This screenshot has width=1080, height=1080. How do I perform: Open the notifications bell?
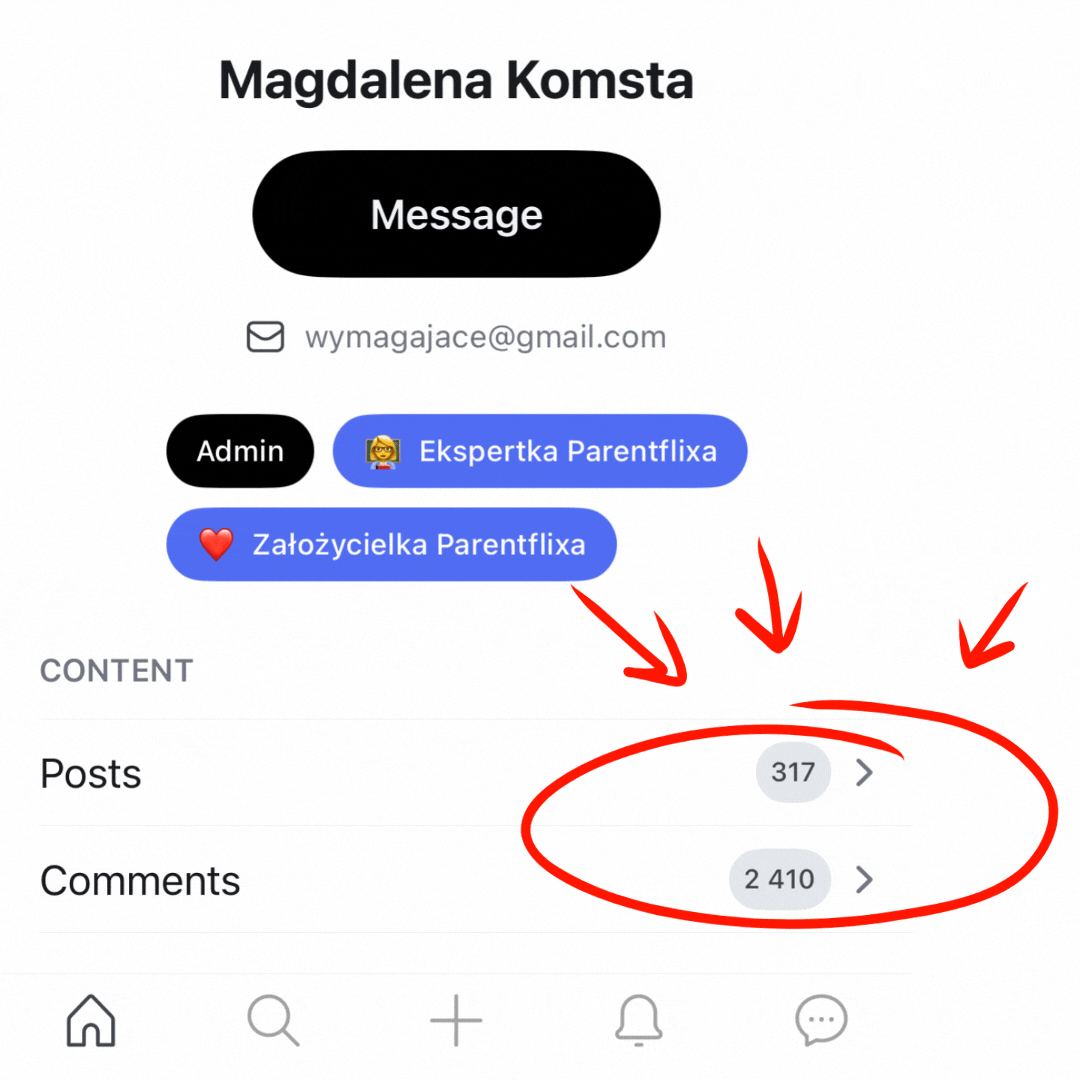point(638,1022)
